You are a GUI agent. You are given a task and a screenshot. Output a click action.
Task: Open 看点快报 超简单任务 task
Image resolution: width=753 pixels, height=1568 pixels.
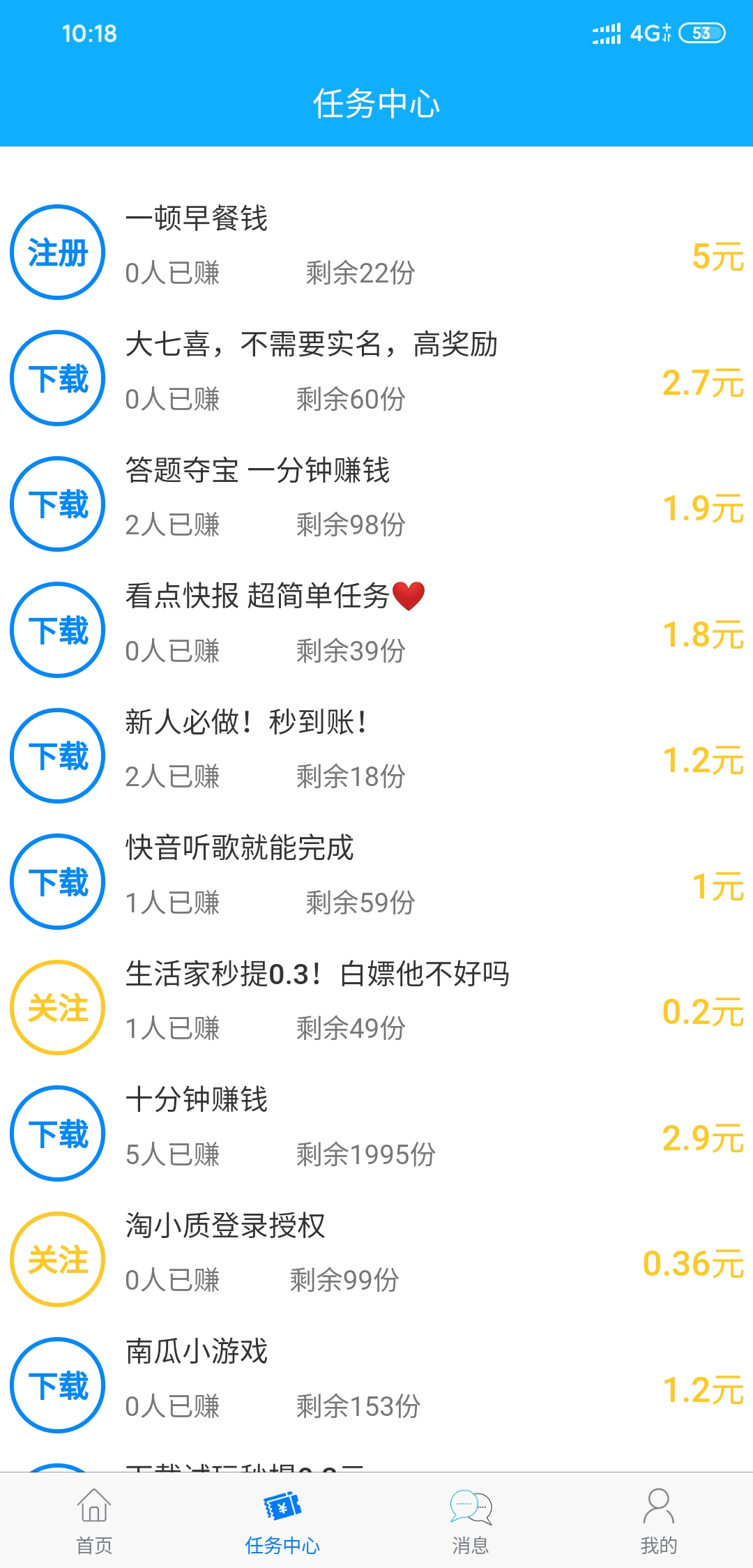(x=376, y=630)
